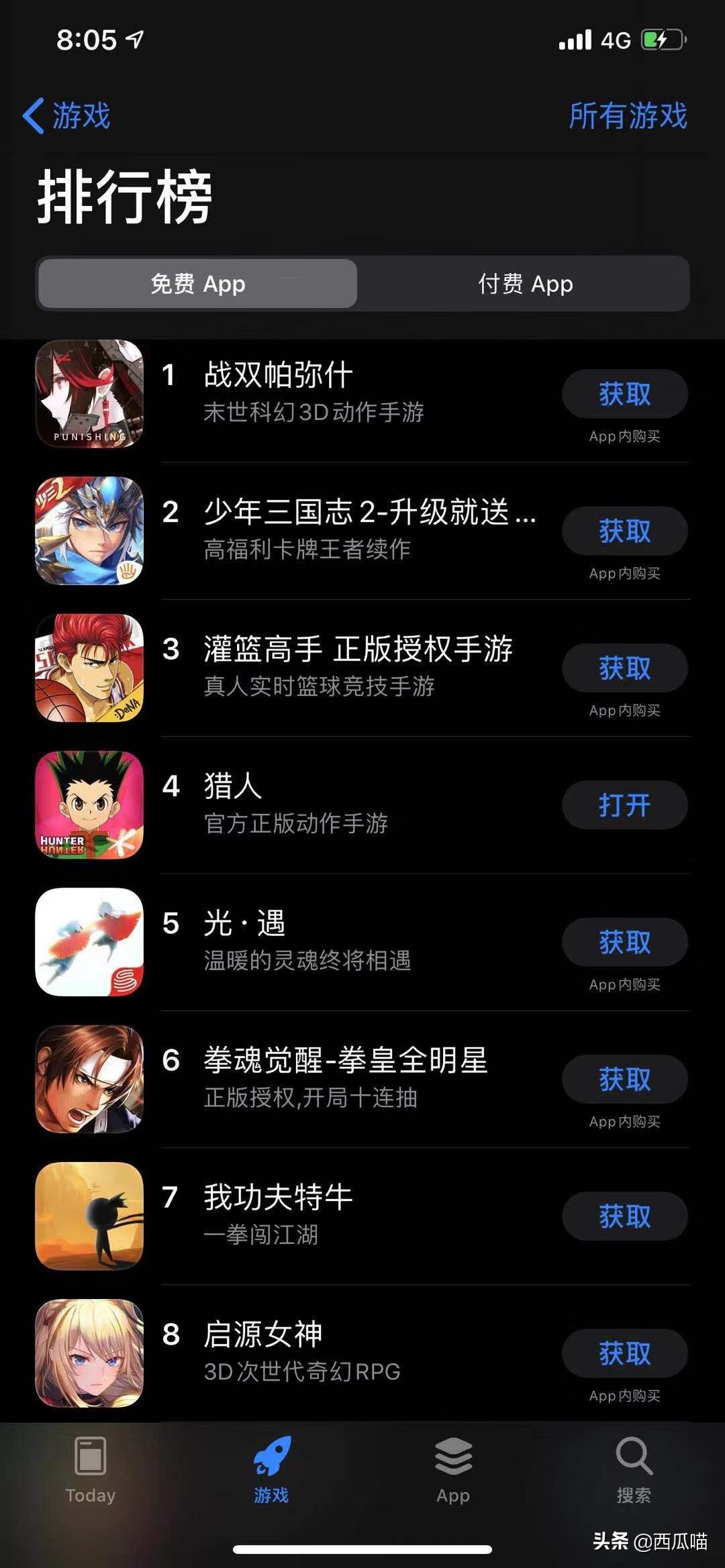Image resolution: width=725 pixels, height=1568 pixels.
Task: Tap 打开 to launch 猎人
Action: click(624, 806)
